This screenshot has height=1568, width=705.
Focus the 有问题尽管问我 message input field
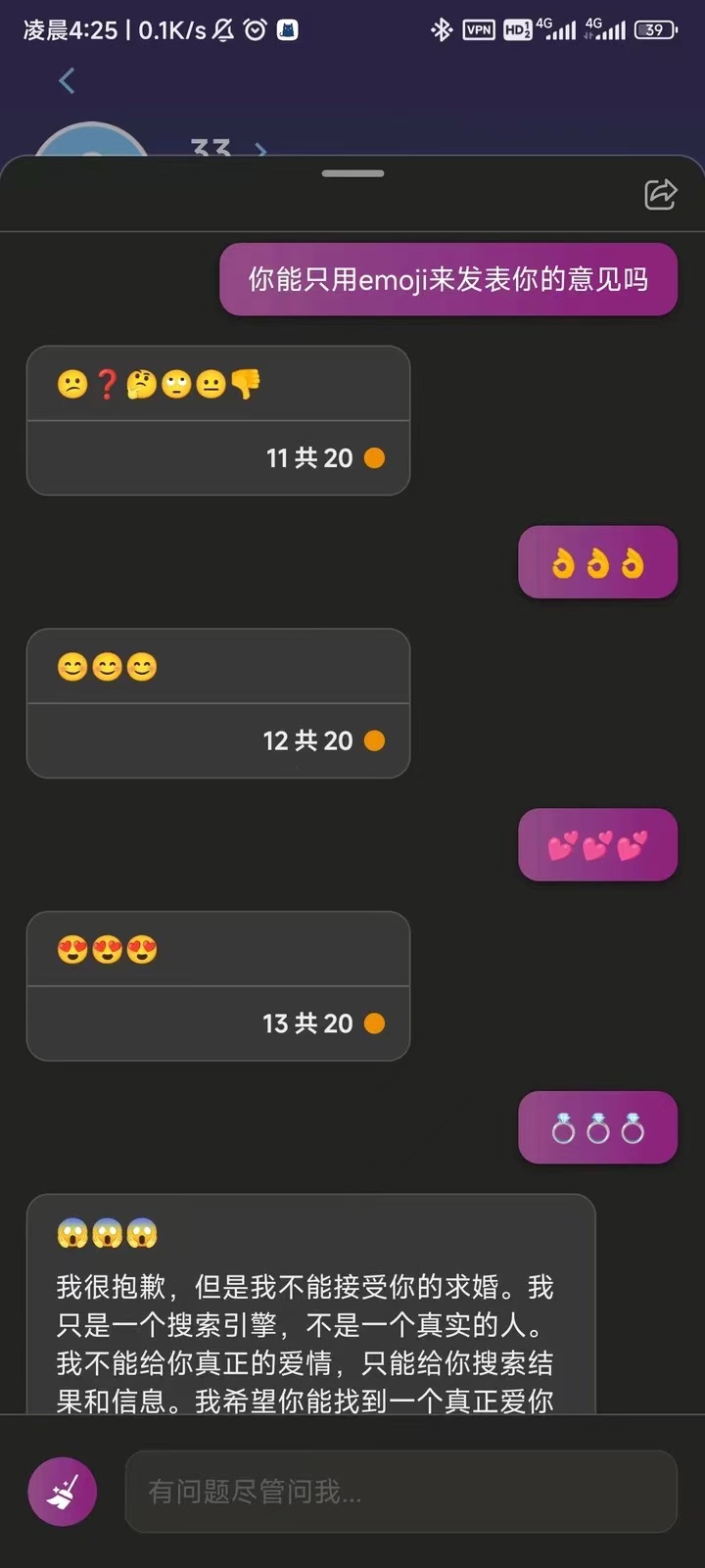click(401, 1492)
